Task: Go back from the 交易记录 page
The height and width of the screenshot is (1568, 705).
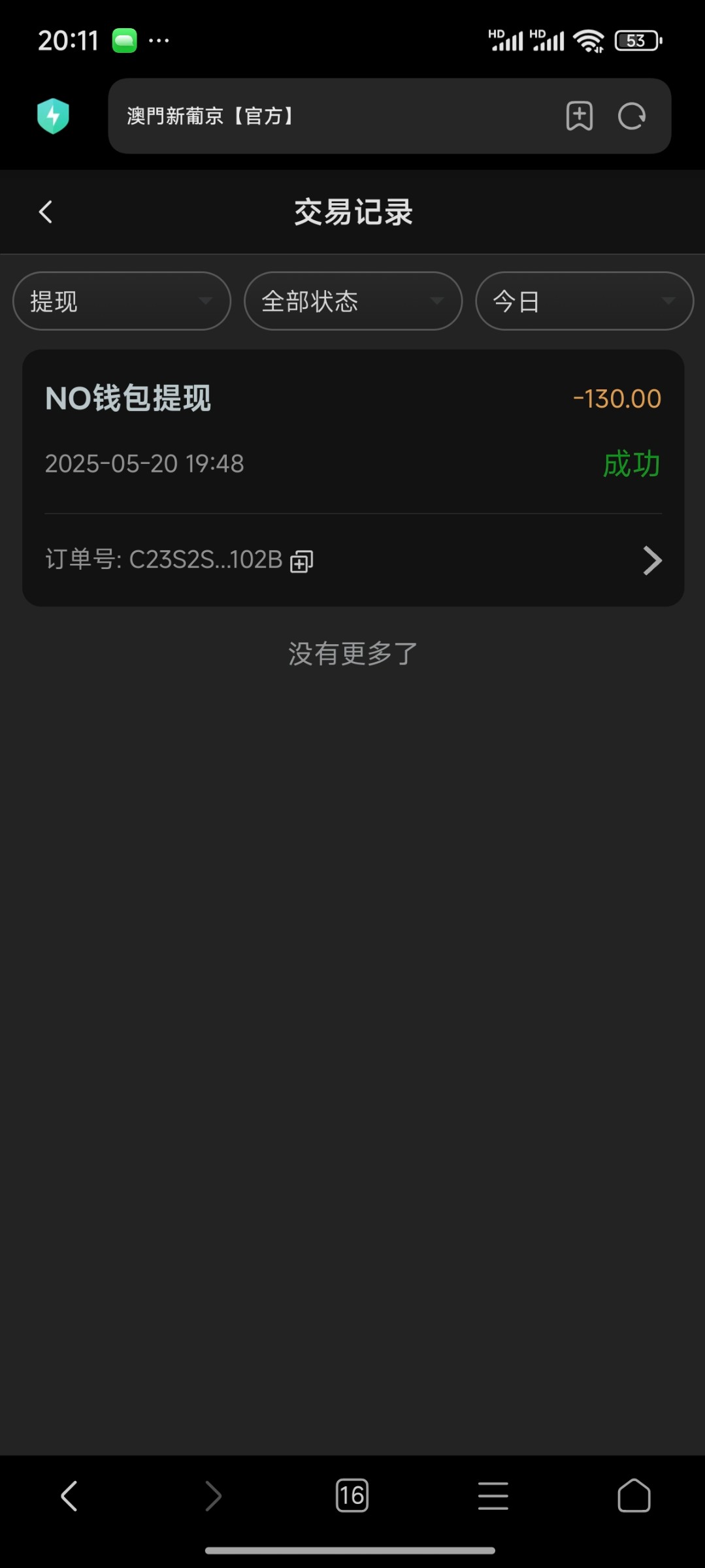Action: pos(46,212)
